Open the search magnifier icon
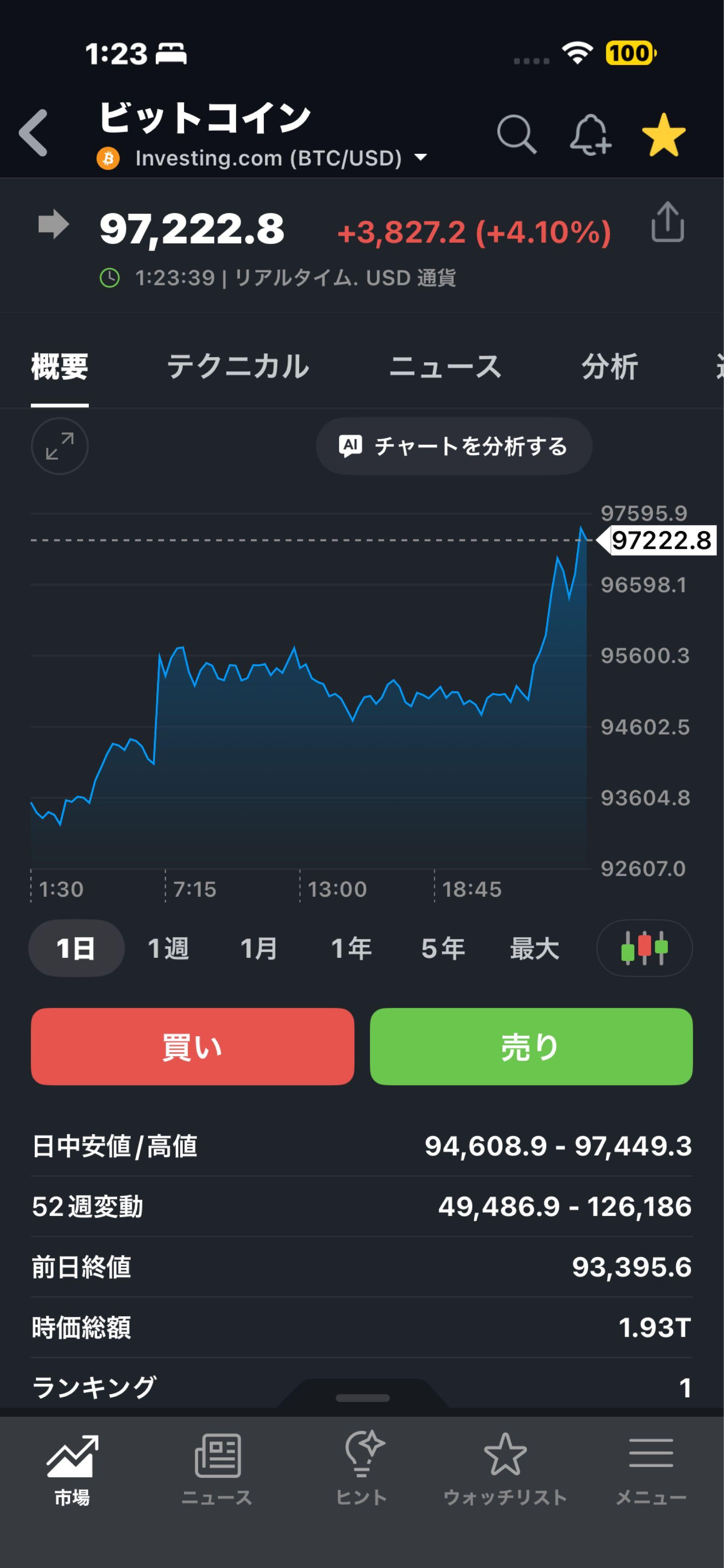724x1568 pixels. coord(516,134)
